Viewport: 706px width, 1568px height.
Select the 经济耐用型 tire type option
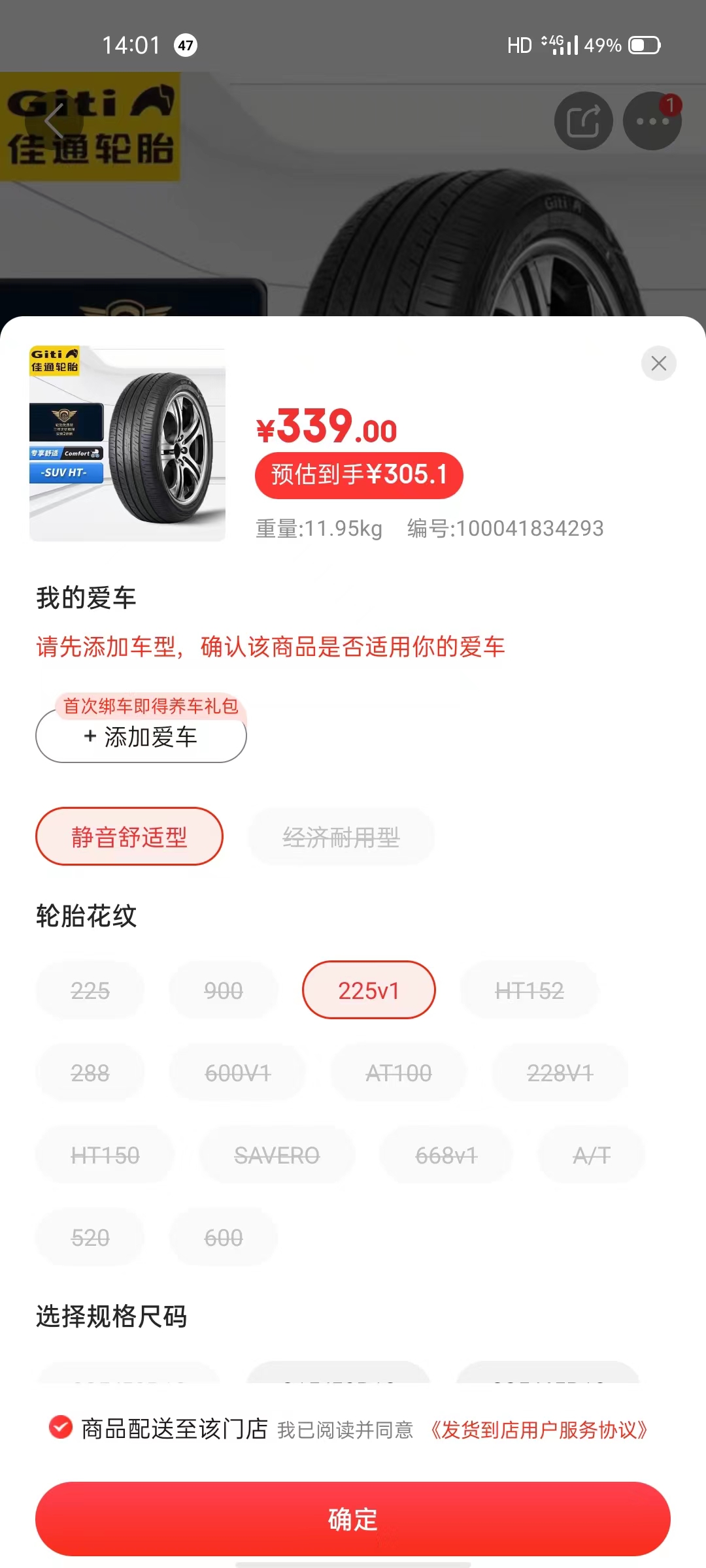[x=340, y=837]
